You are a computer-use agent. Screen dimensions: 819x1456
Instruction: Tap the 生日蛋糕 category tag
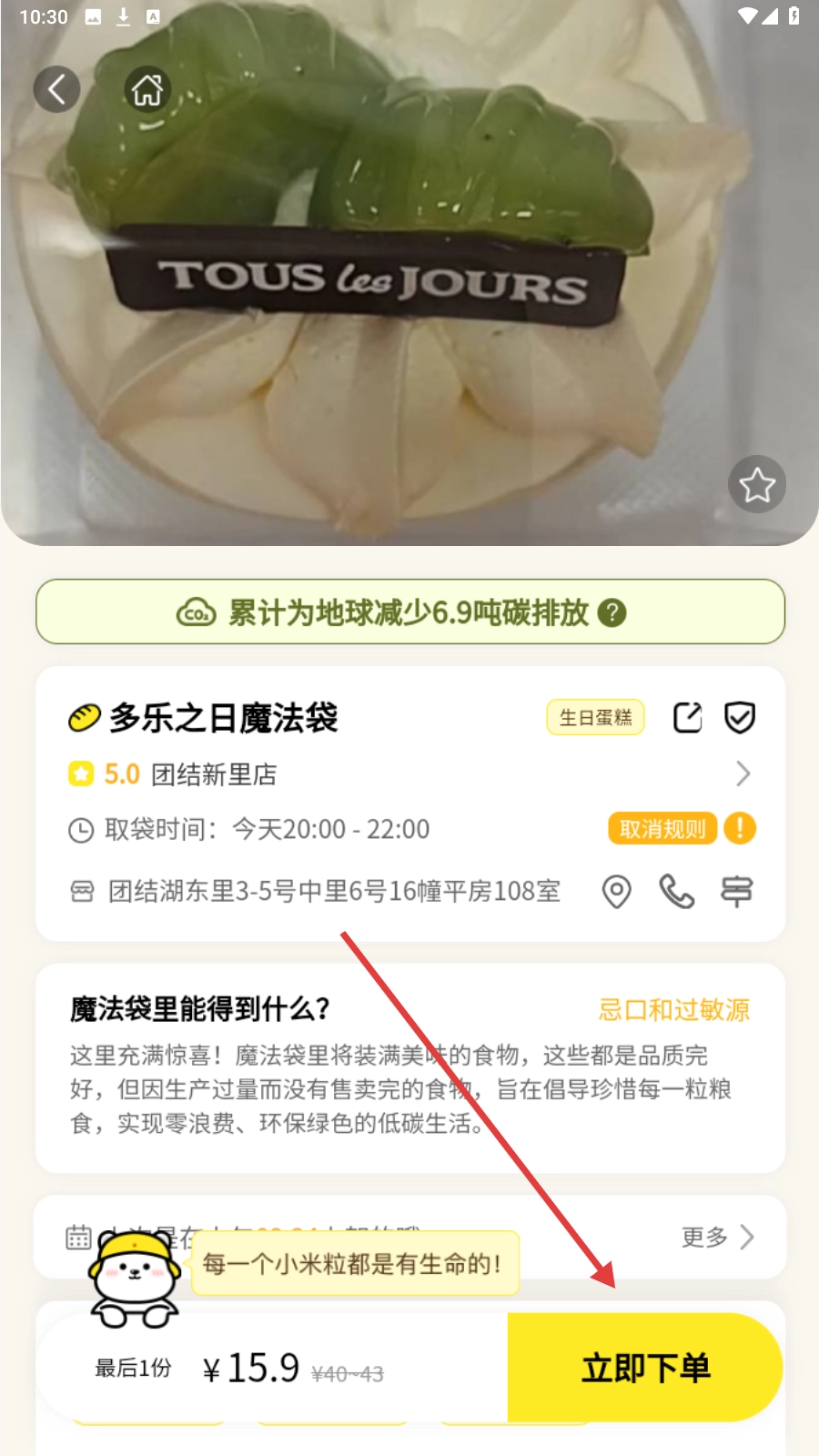595,718
